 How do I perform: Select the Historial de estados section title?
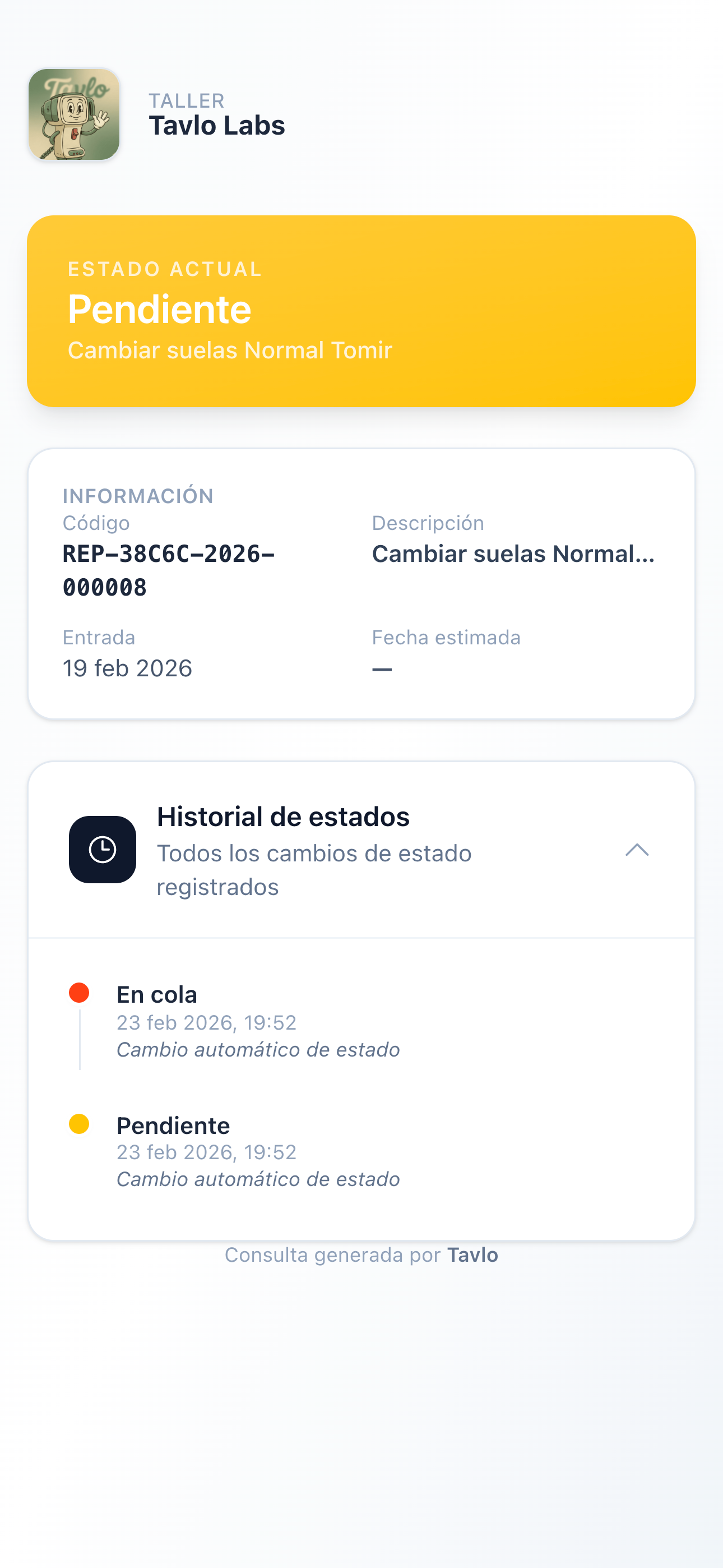click(x=283, y=817)
